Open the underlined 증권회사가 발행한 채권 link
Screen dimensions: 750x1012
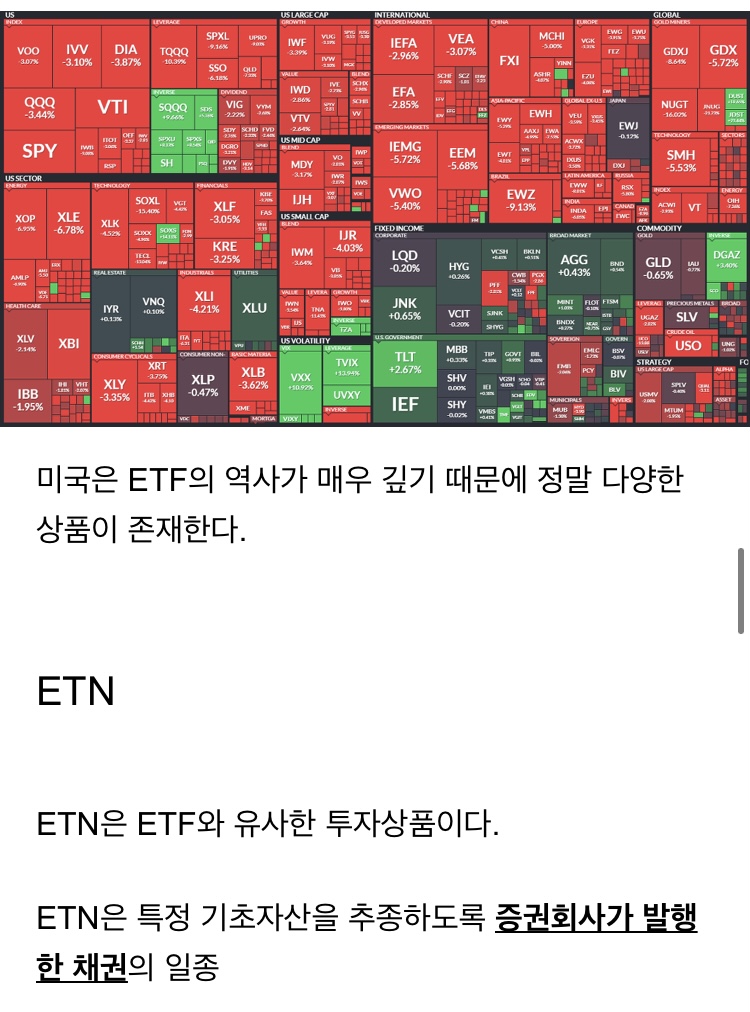(595, 919)
